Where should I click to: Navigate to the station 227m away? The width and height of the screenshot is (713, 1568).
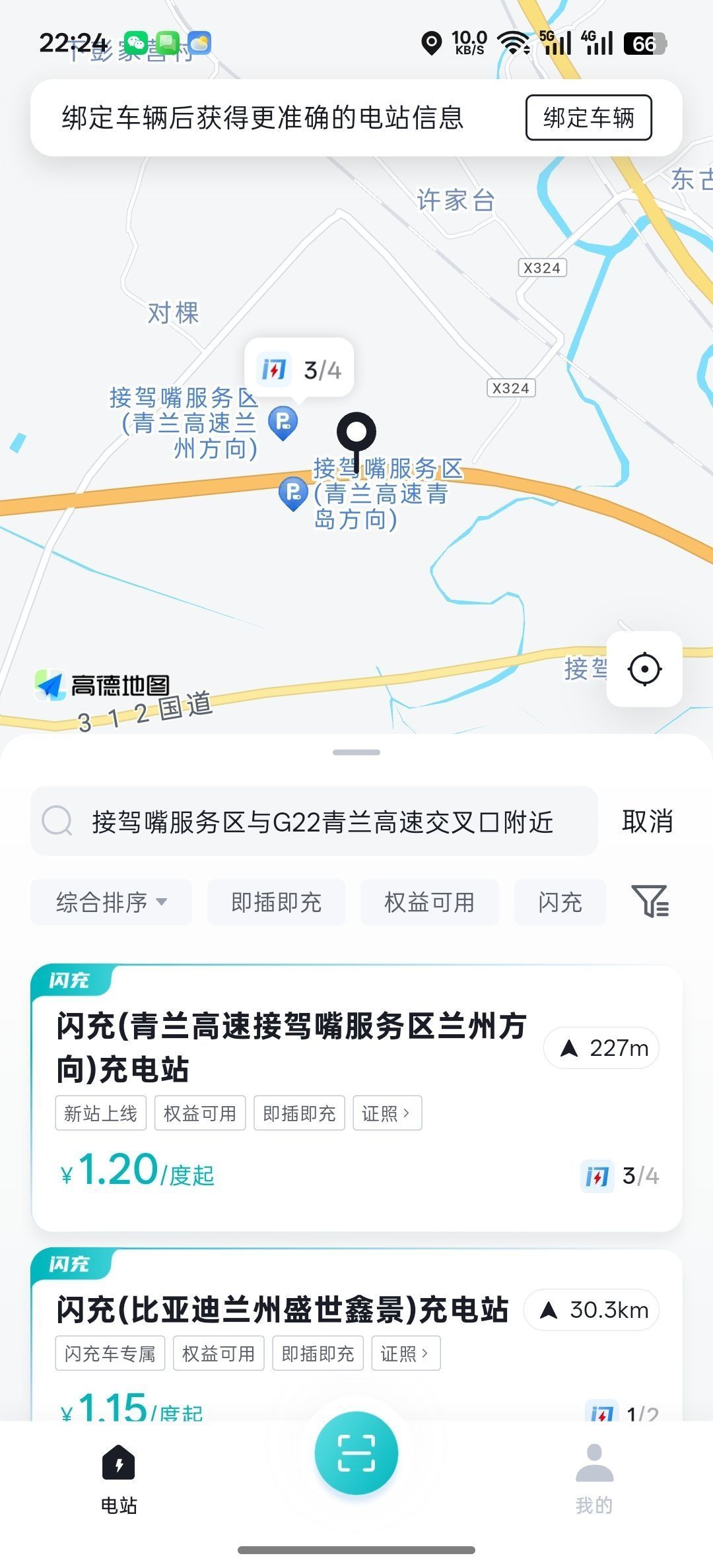tap(601, 1048)
